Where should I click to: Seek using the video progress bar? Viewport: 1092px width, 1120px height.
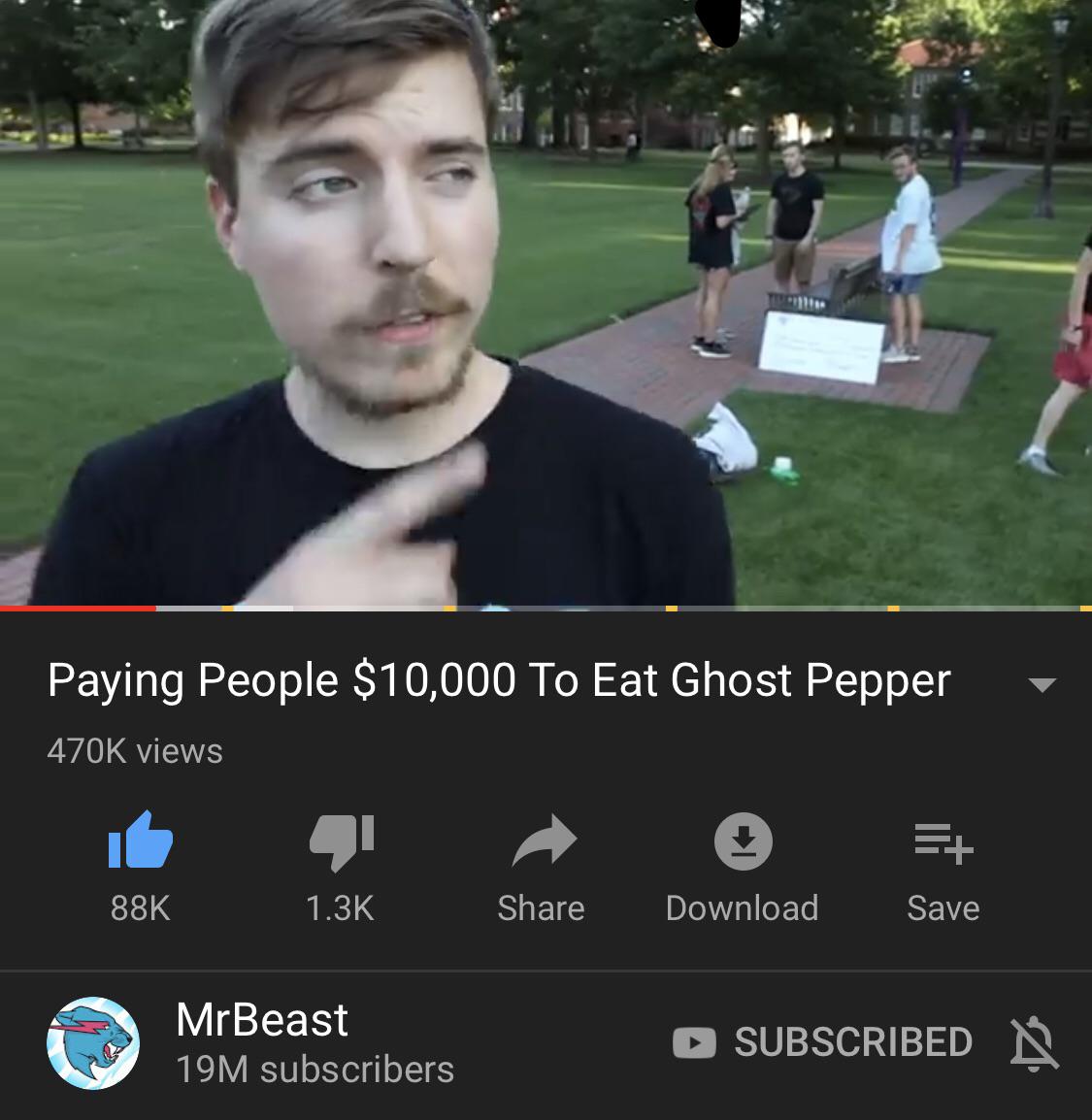click(x=544, y=608)
